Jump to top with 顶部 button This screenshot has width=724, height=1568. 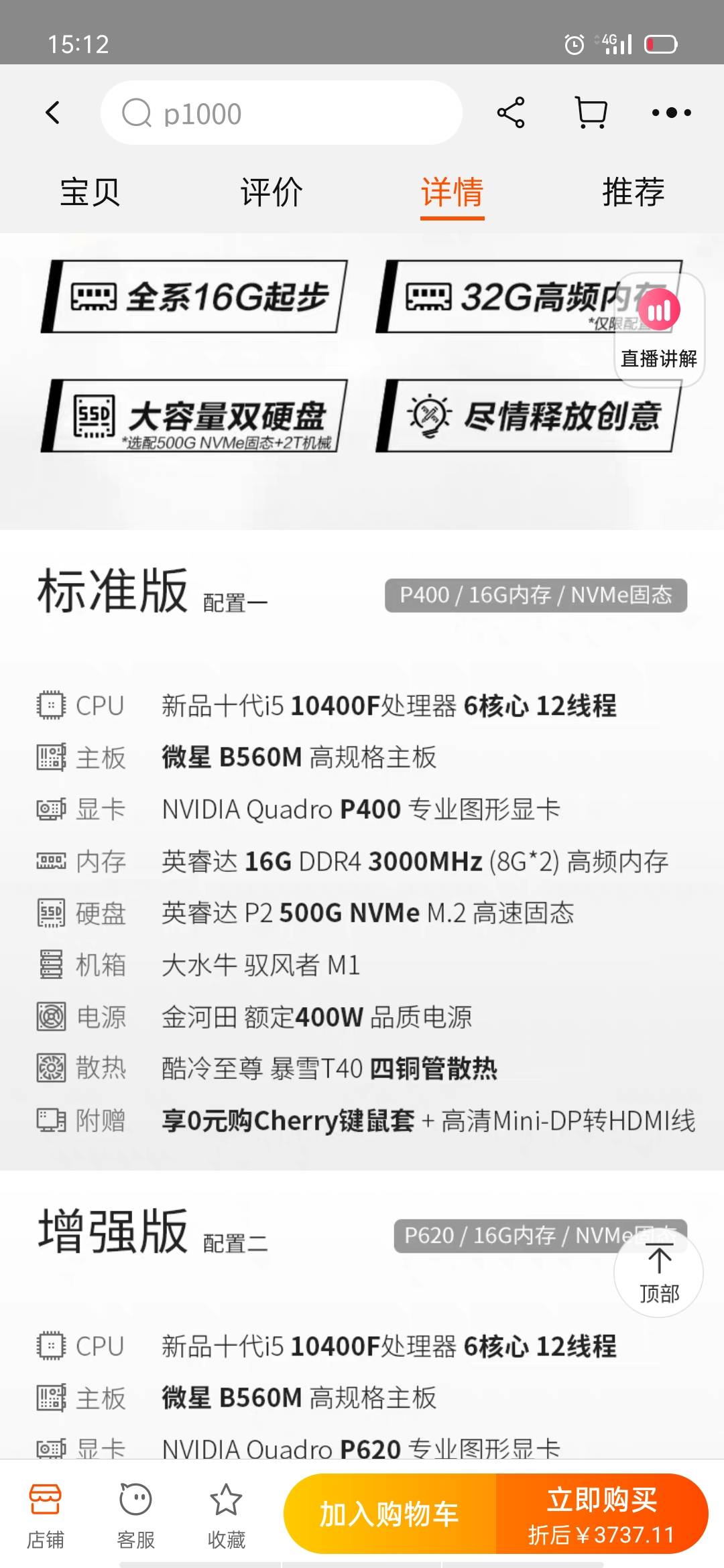click(659, 1273)
